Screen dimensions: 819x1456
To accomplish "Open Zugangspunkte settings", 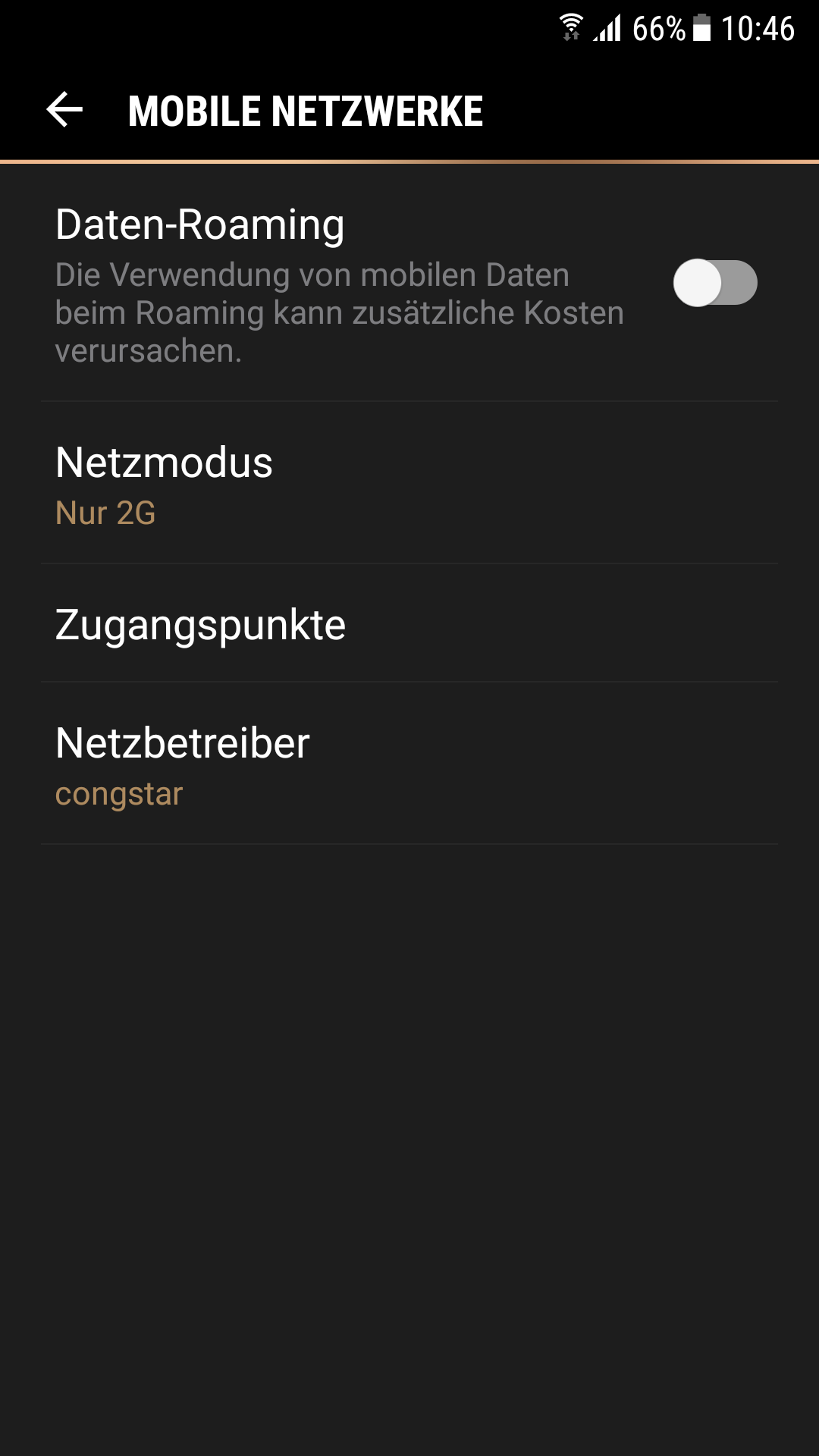I will [x=409, y=624].
